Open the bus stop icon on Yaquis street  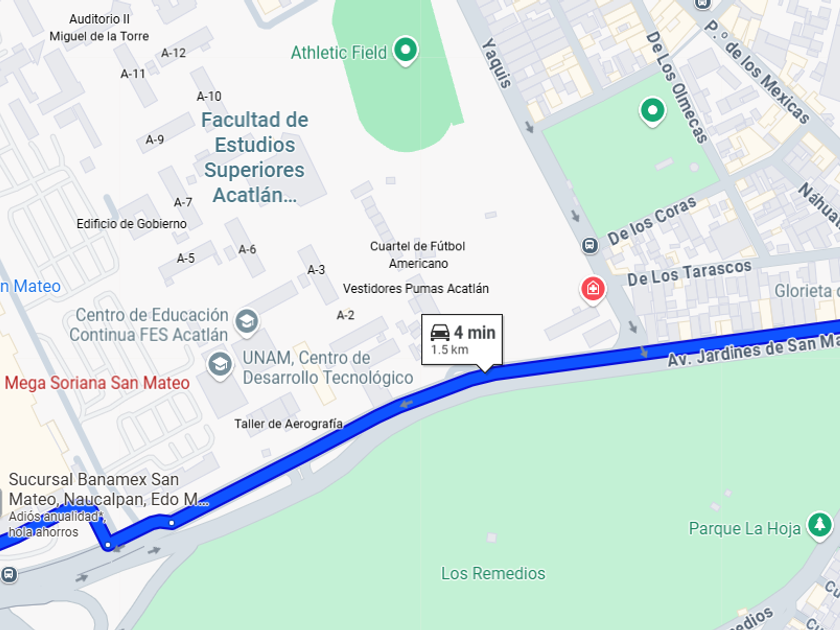click(590, 245)
